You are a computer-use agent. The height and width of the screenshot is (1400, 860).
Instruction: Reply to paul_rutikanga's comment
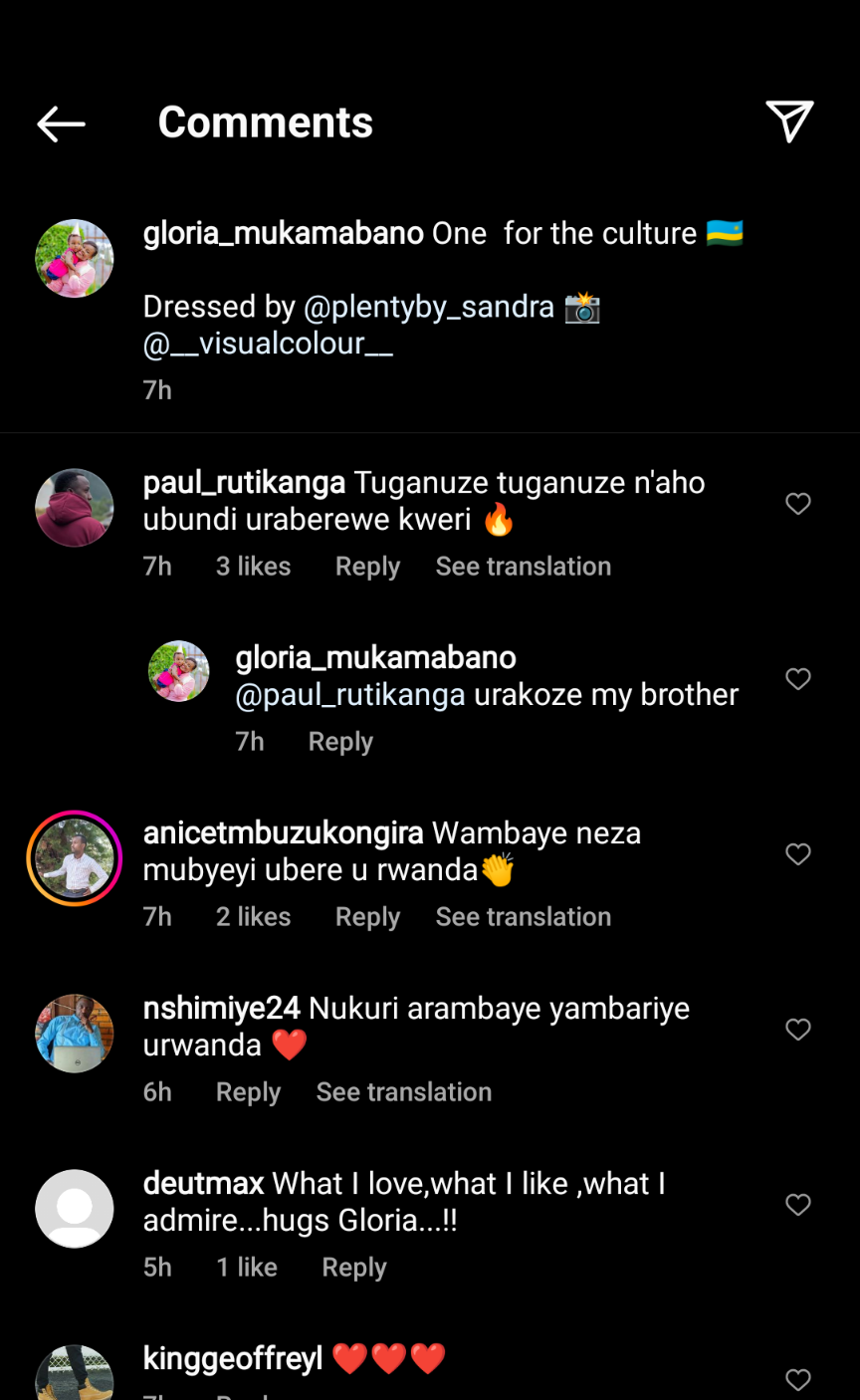click(x=367, y=567)
